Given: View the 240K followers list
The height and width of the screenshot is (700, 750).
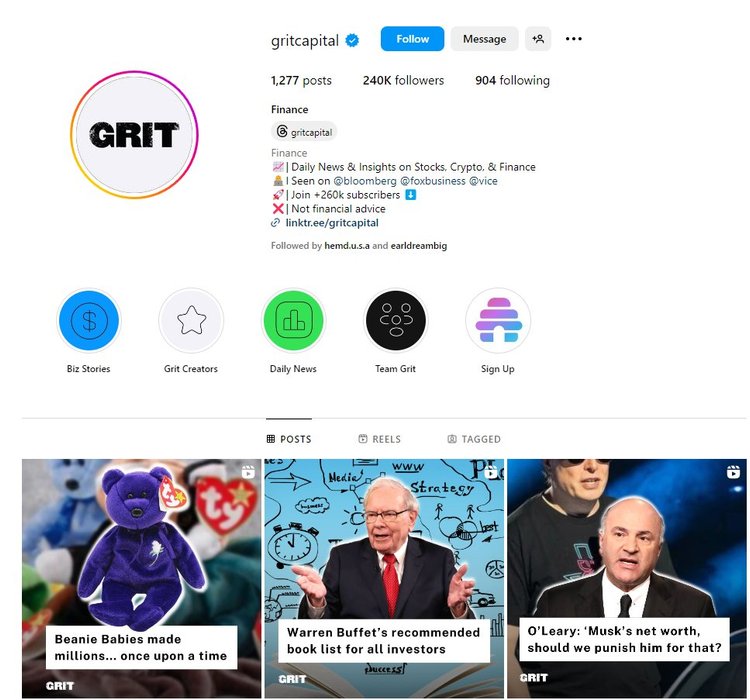Looking at the screenshot, I should (x=403, y=80).
